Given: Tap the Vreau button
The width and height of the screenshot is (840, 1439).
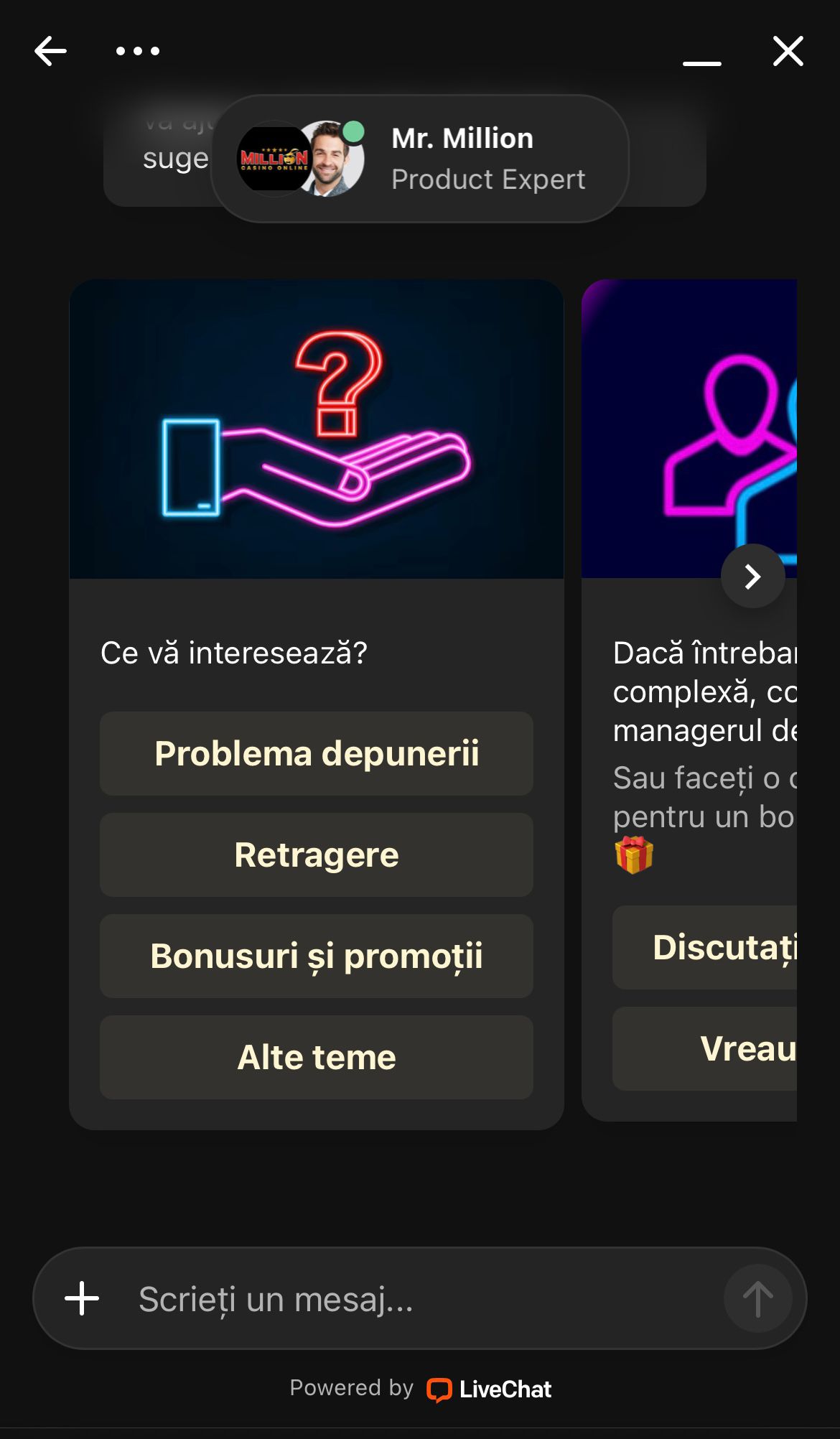Looking at the screenshot, I should (x=707, y=1048).
